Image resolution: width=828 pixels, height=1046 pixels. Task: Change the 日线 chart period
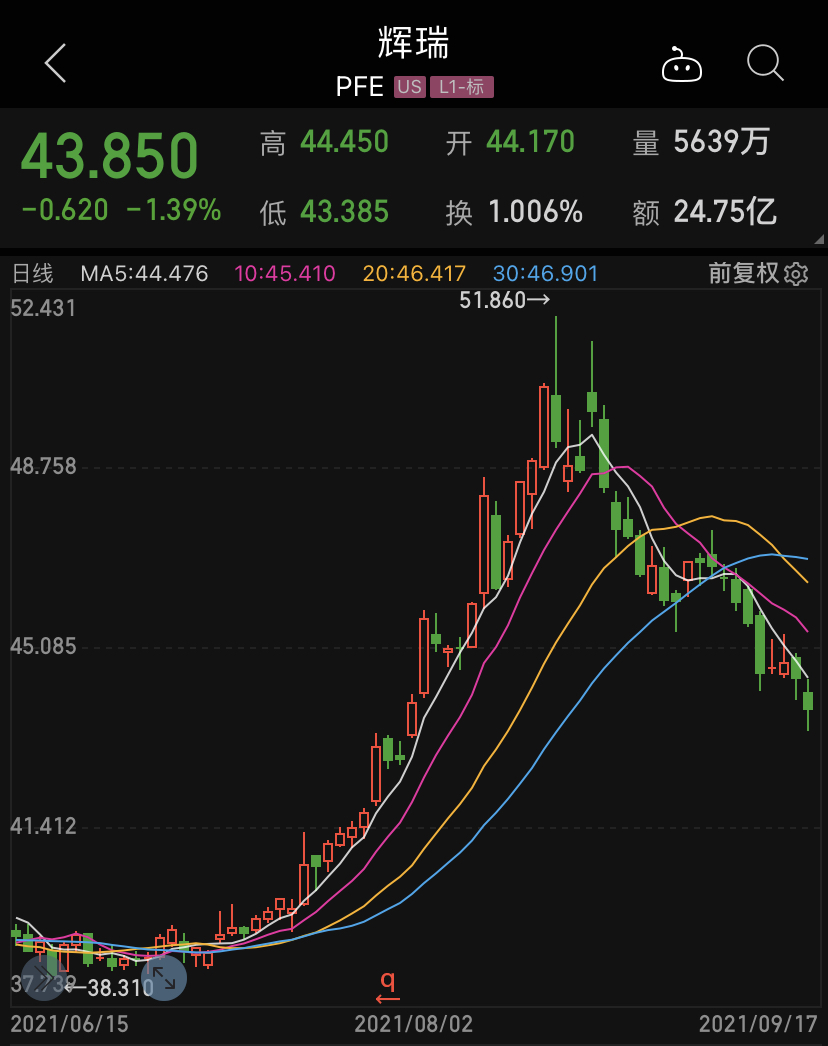coord(32,274)
